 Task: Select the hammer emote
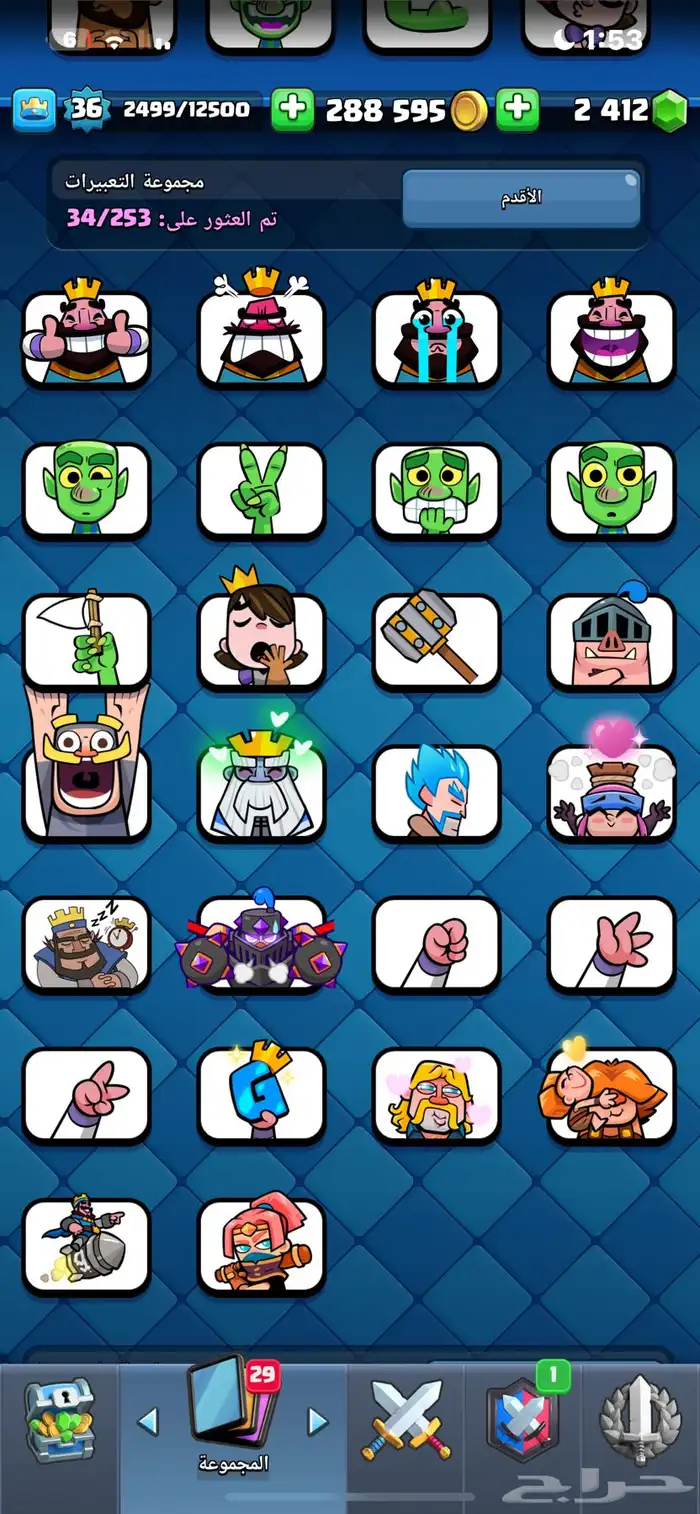point(436,640)
